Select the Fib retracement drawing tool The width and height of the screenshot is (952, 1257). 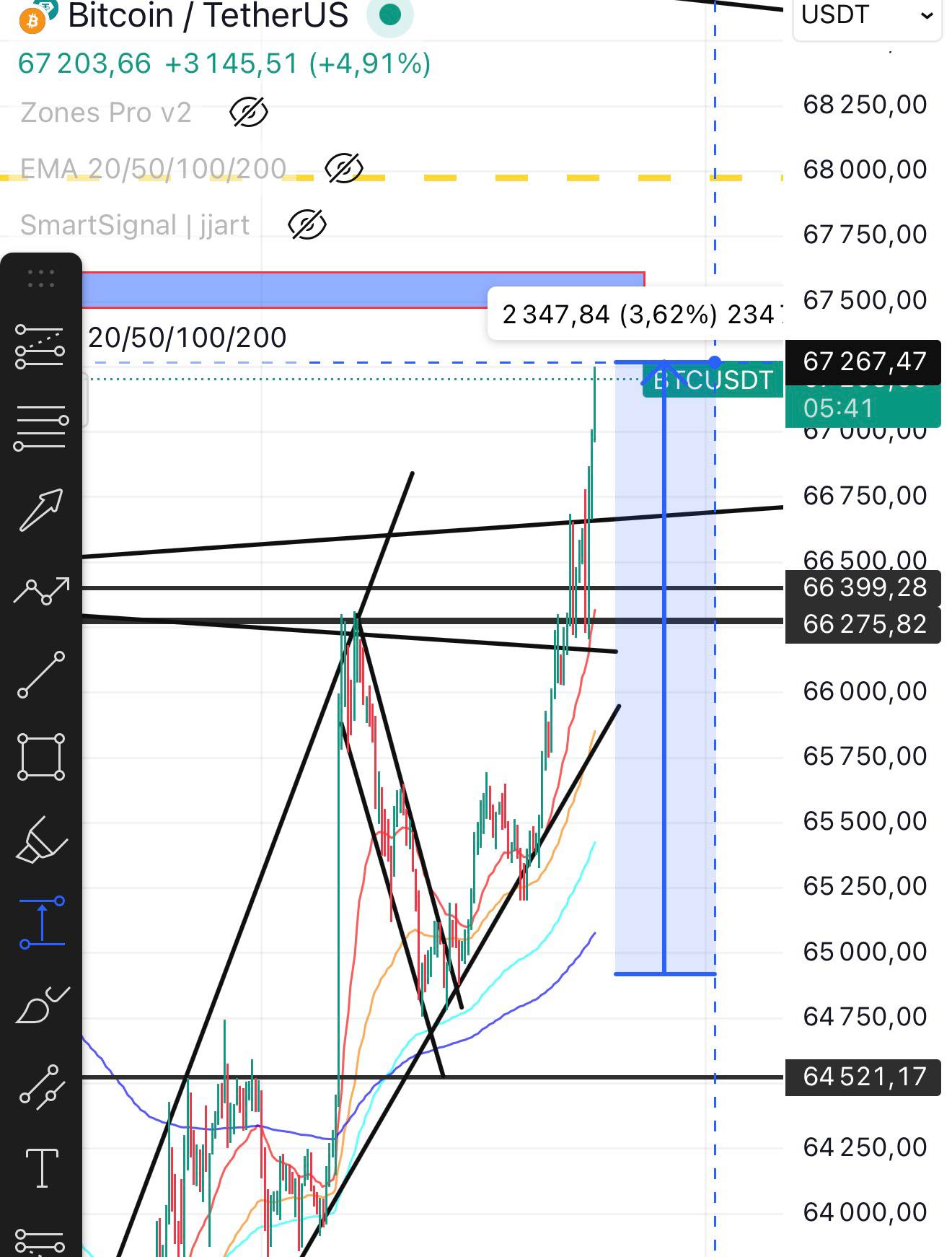(x=41, y=347)
